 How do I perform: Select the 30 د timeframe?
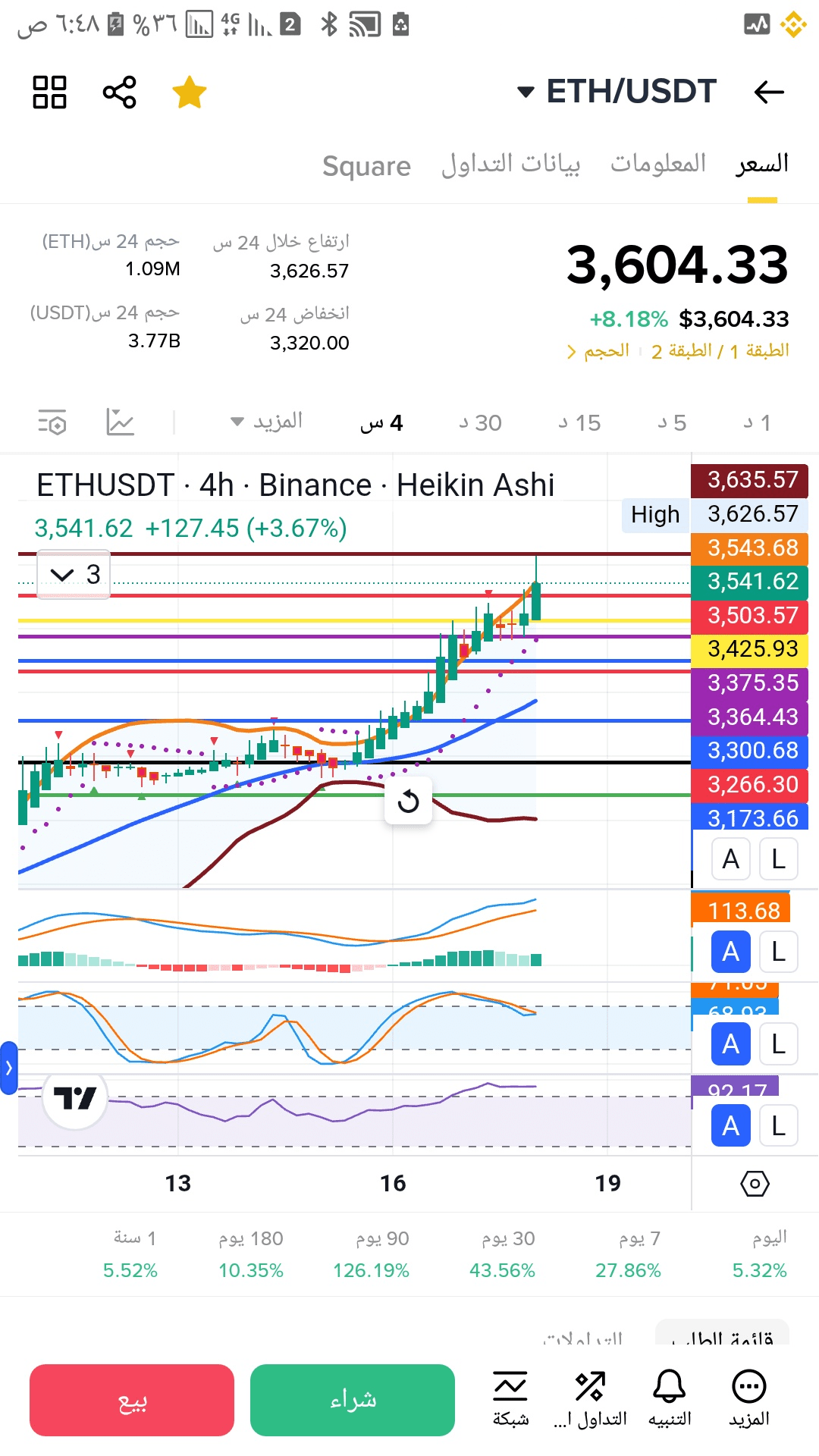click(480, 423)
